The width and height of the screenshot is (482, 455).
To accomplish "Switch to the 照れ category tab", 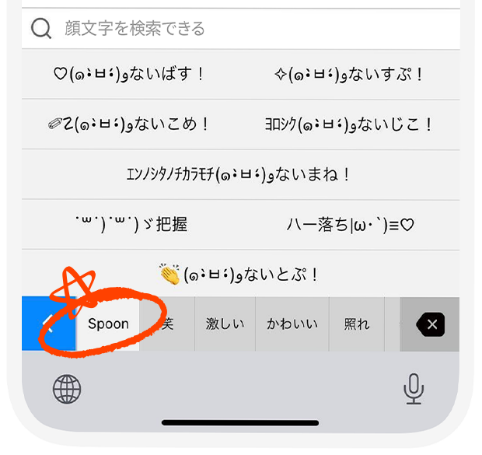I will pyautogui.click(x=356, y=324).
